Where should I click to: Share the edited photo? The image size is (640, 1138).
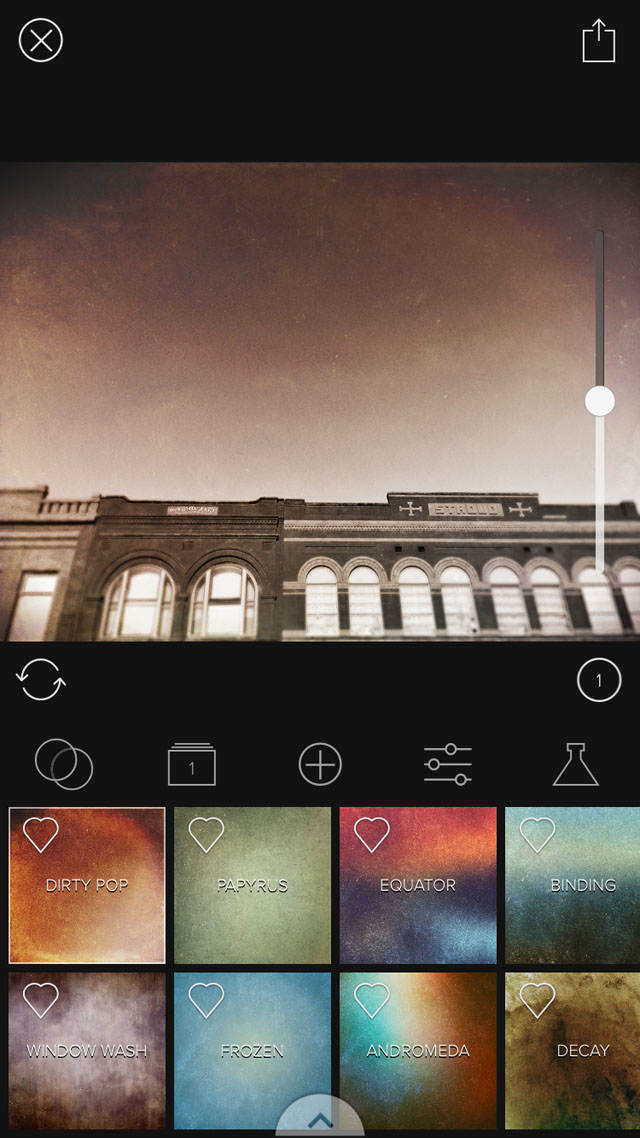(599, 41)
